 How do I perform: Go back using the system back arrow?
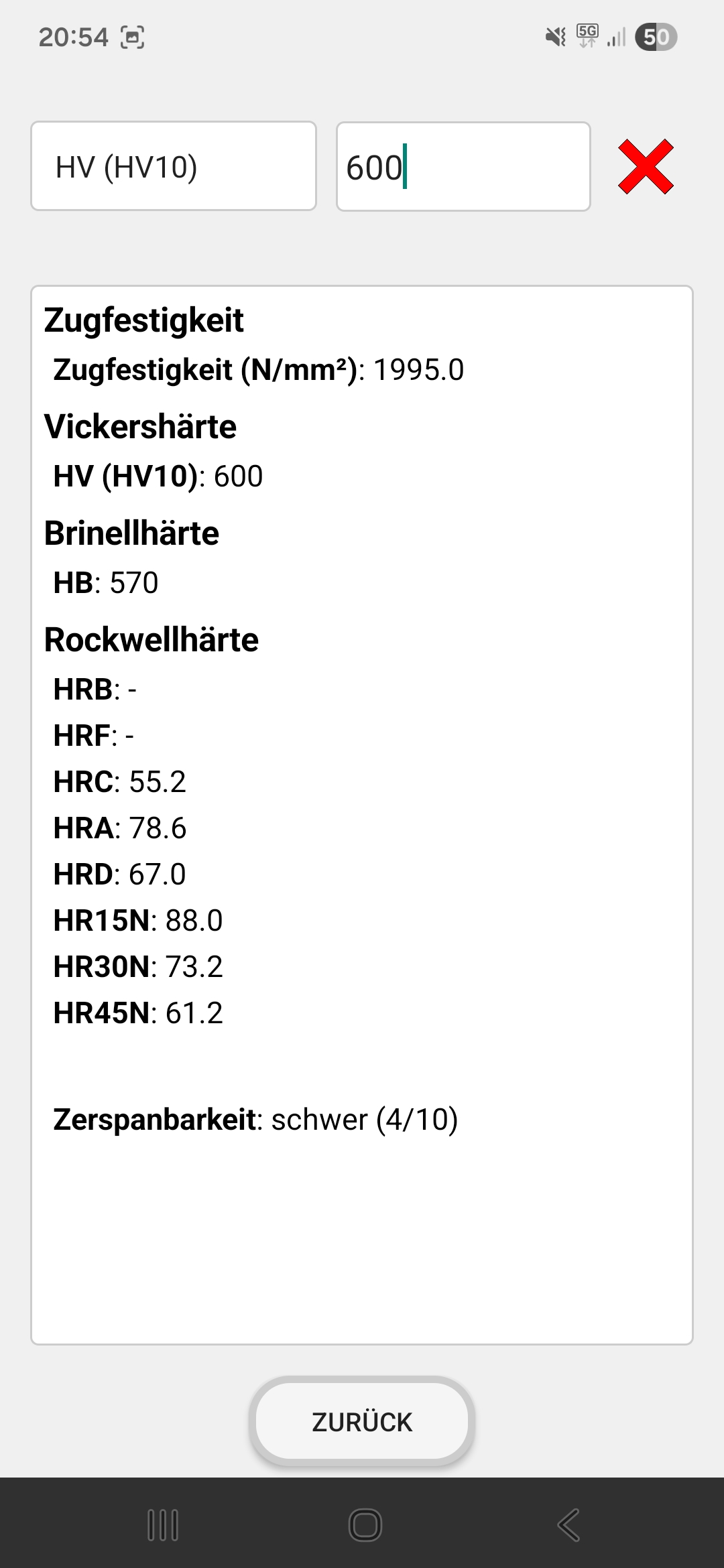coord(568,1526)
